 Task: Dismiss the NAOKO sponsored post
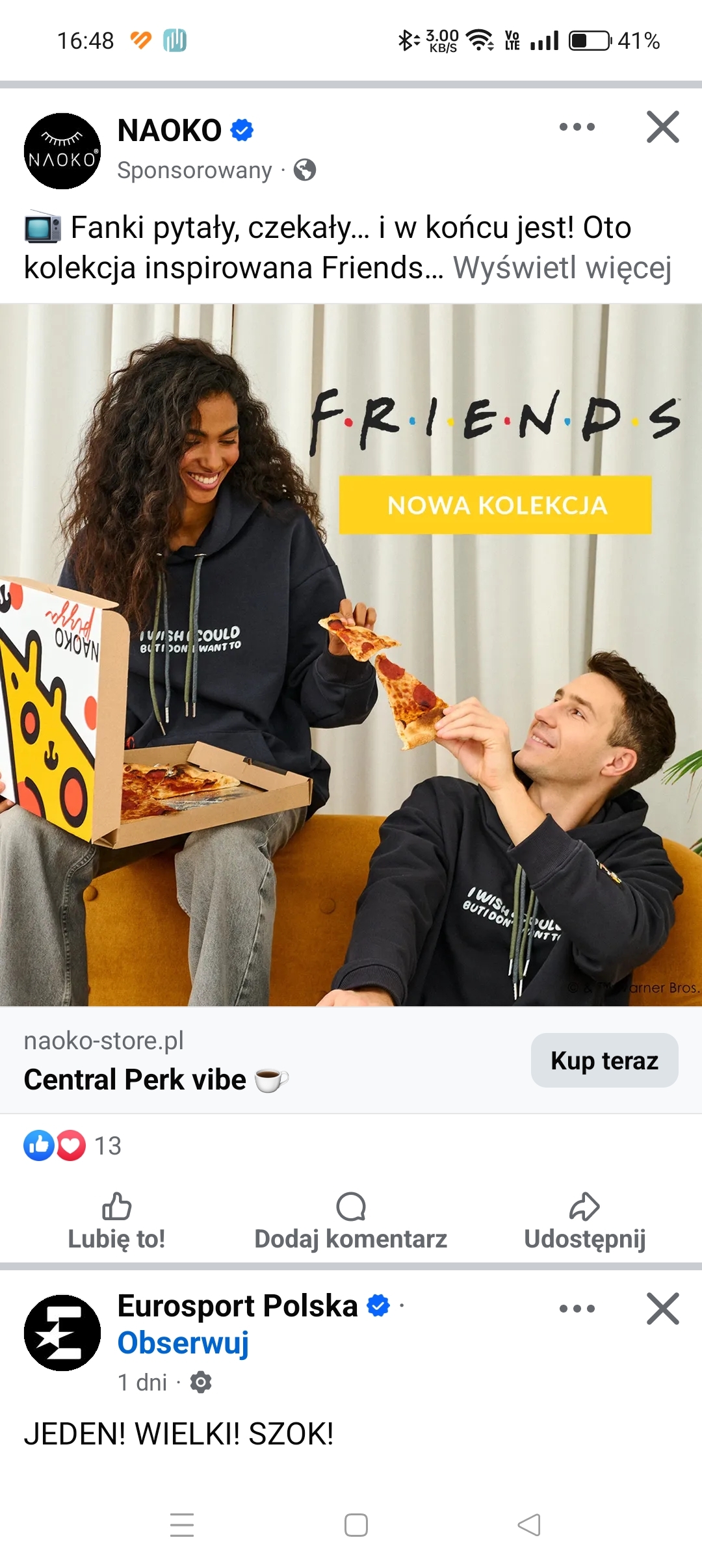(x=662, y=127)
